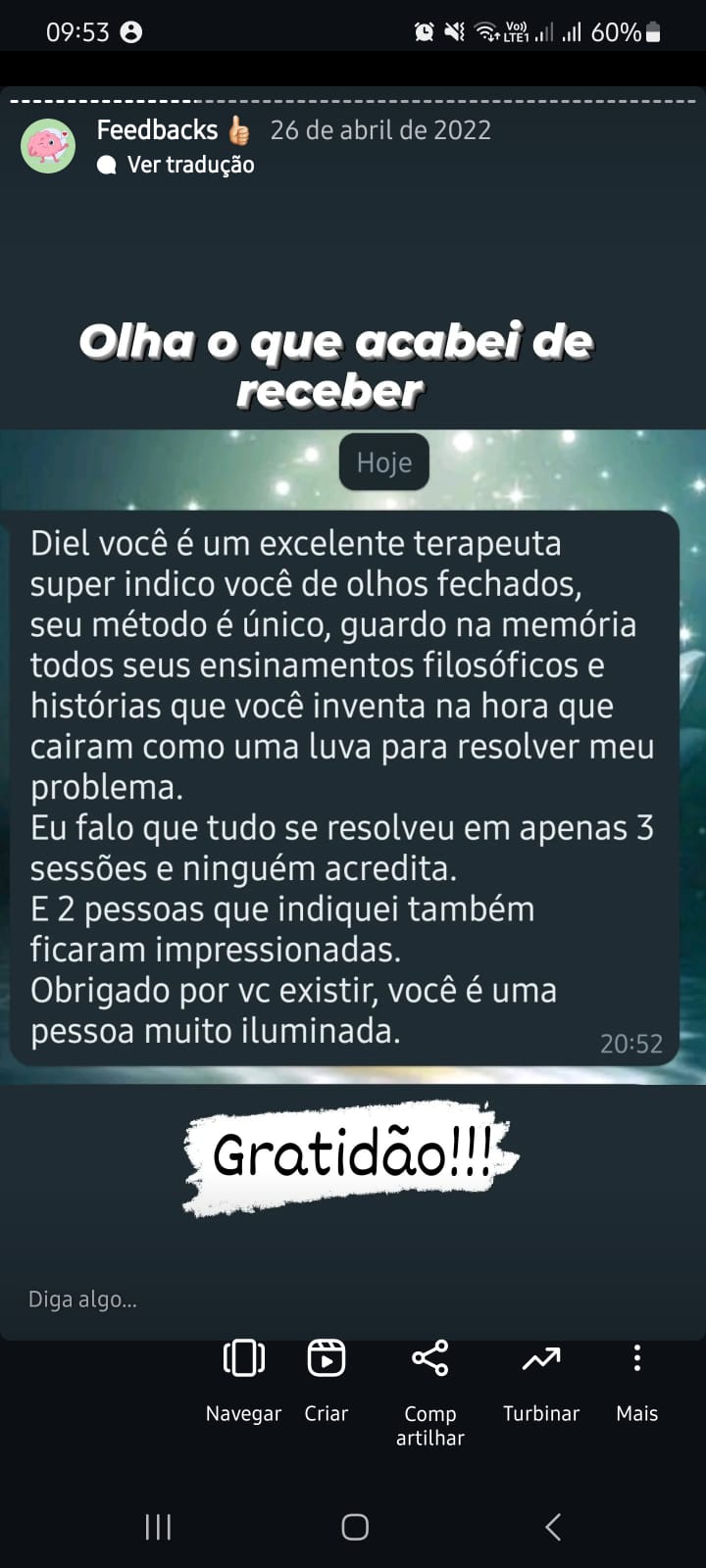Tap the Diga algo reply field
This screenshot has height=1568, width=706.
[x=294, y=1299]
